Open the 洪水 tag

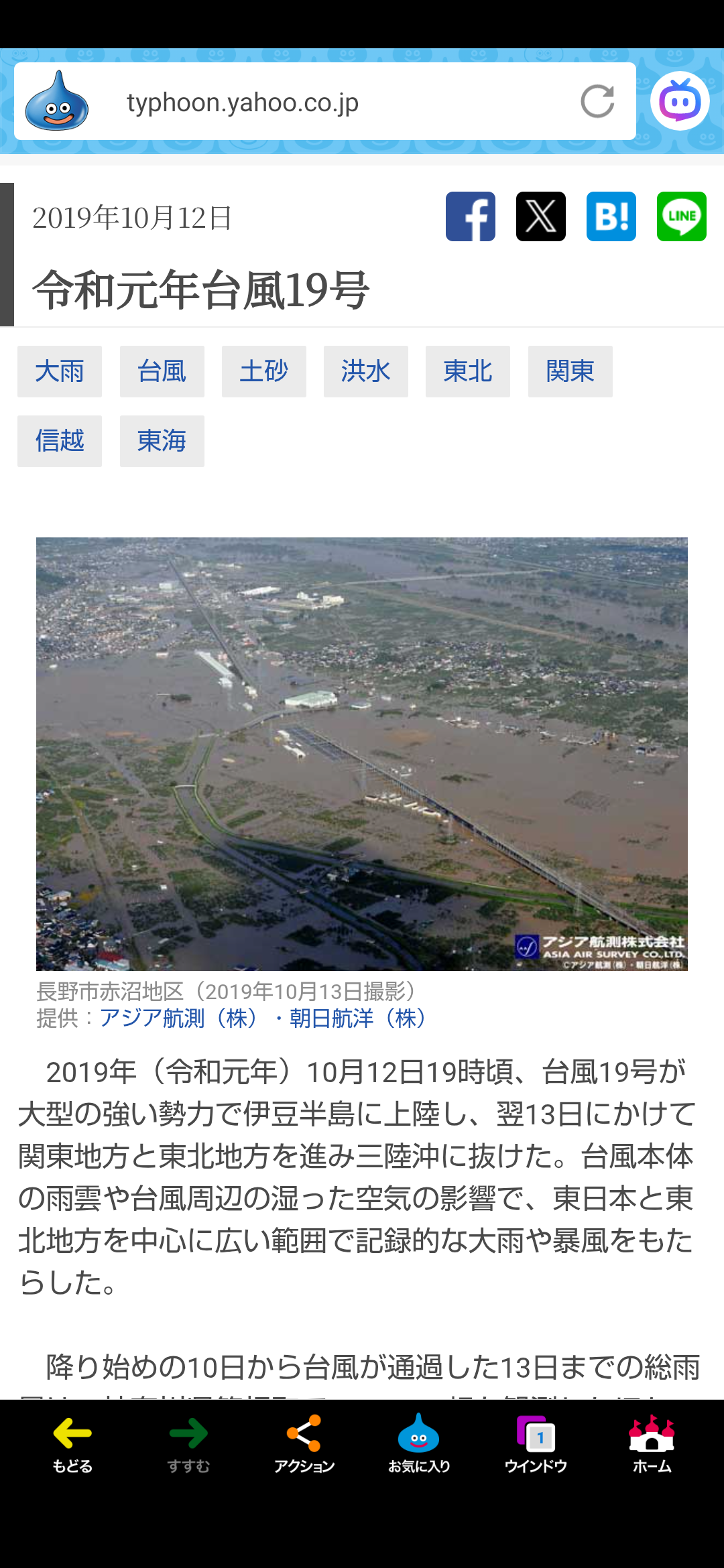coord(366,371)
